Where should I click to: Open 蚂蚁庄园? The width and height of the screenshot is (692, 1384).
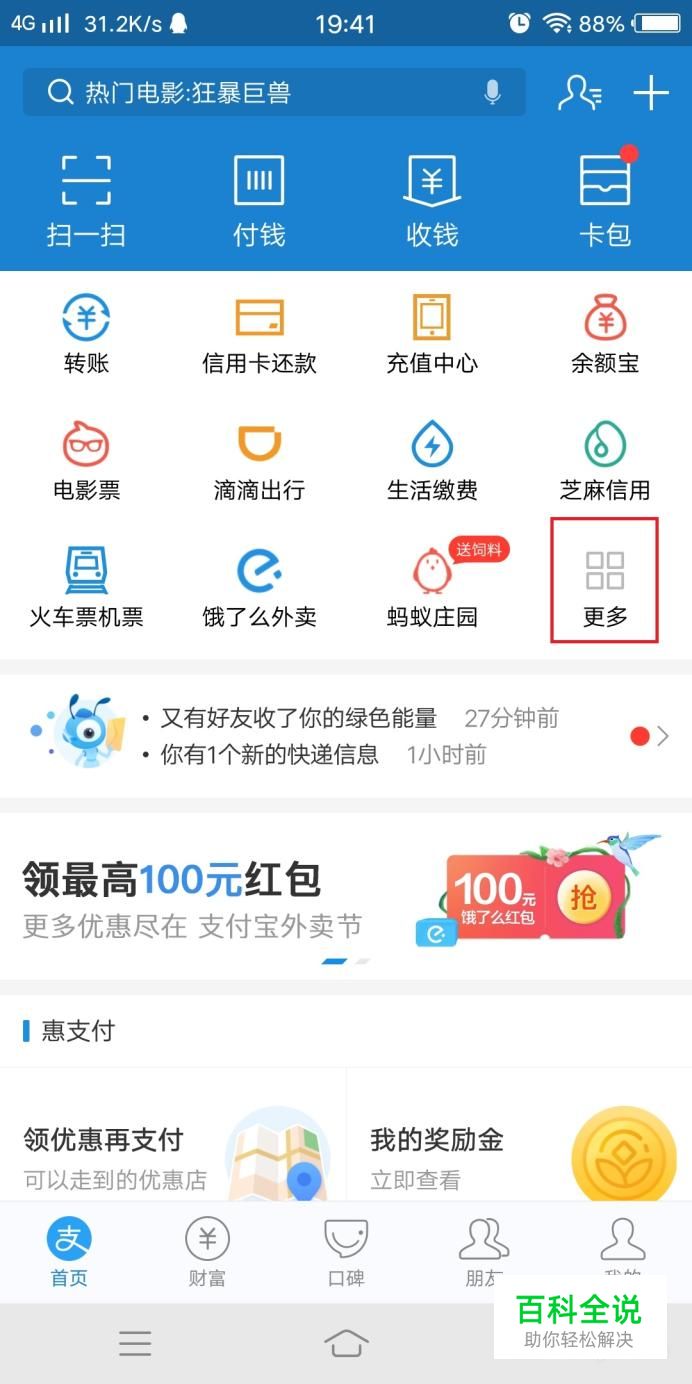pos(432,589)
